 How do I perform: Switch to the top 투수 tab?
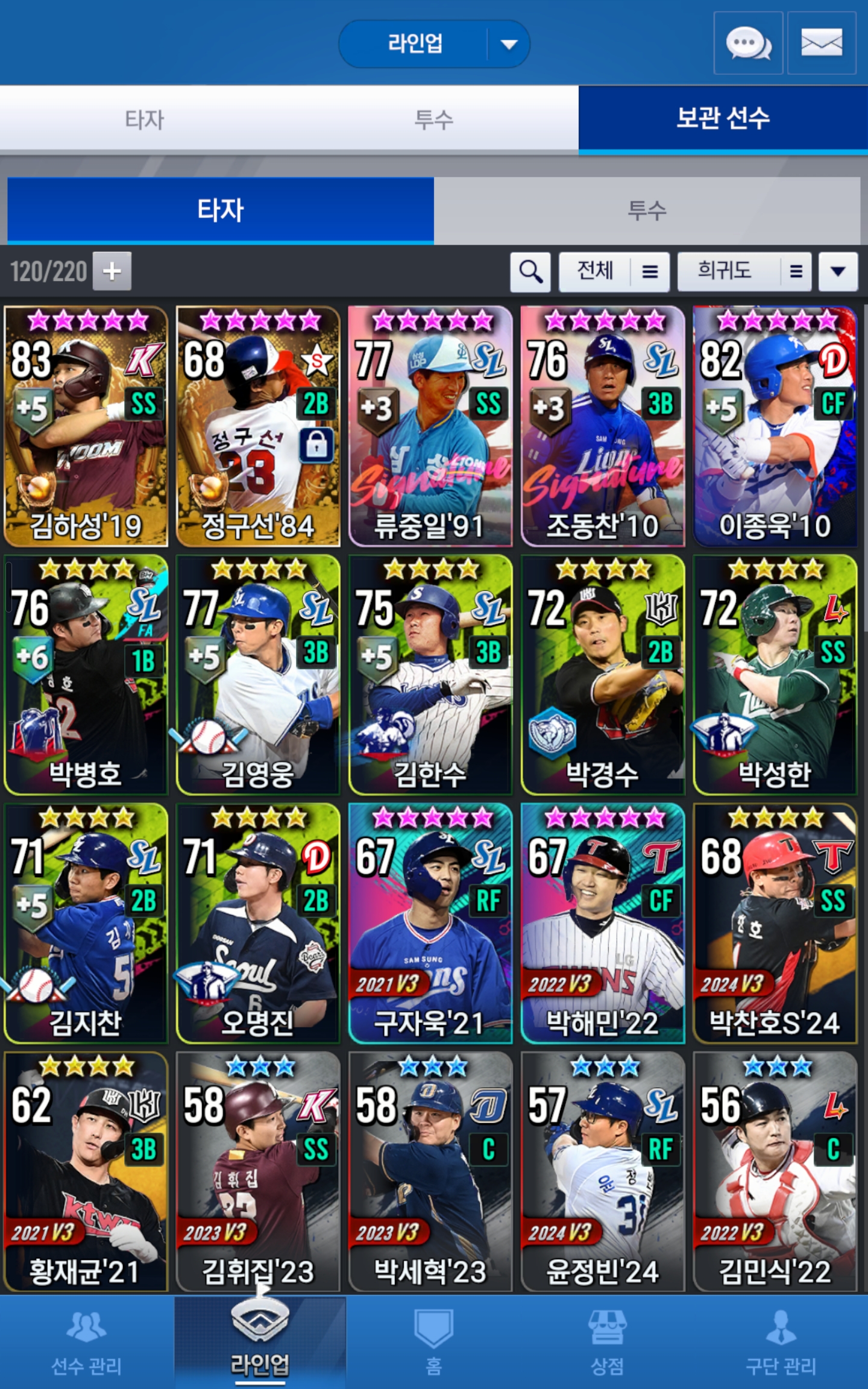(x=433, y=119)
